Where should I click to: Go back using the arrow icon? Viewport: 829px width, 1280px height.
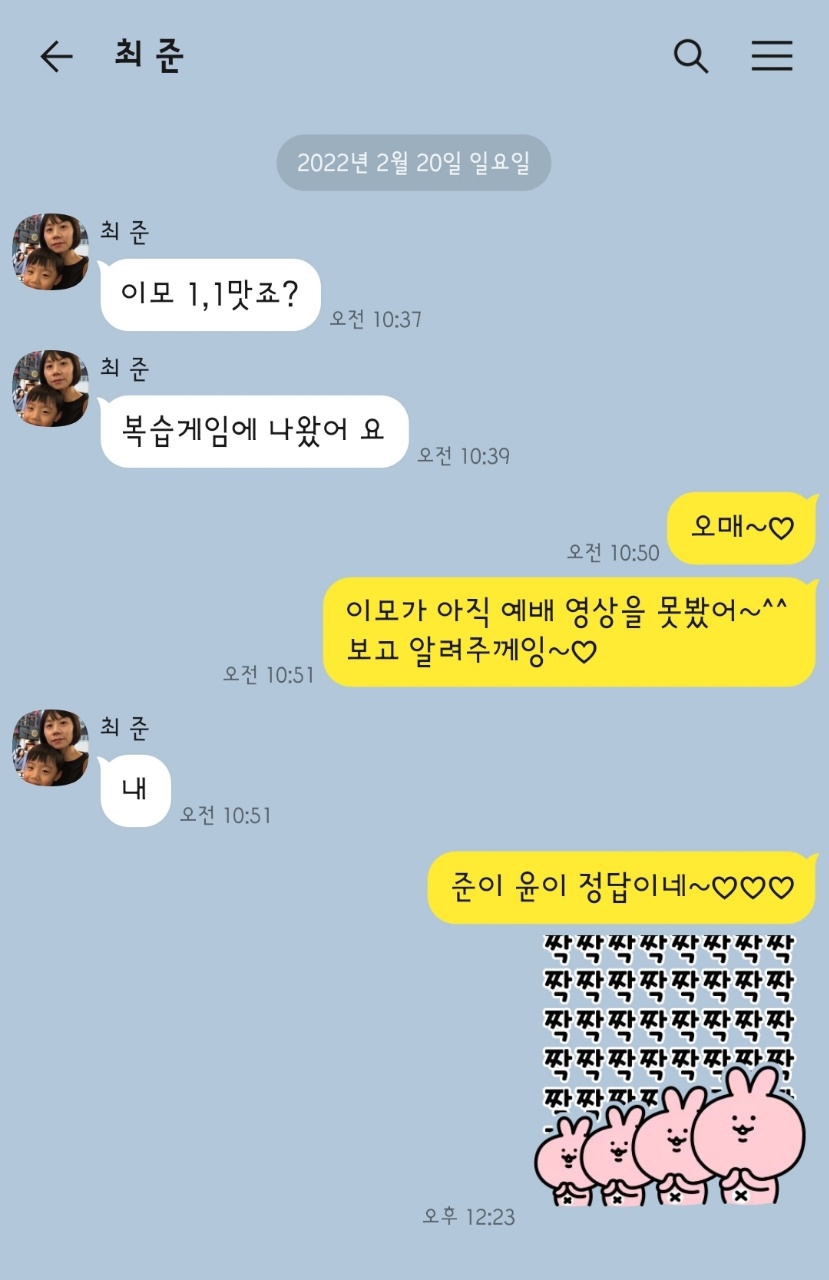coord(56,57)
